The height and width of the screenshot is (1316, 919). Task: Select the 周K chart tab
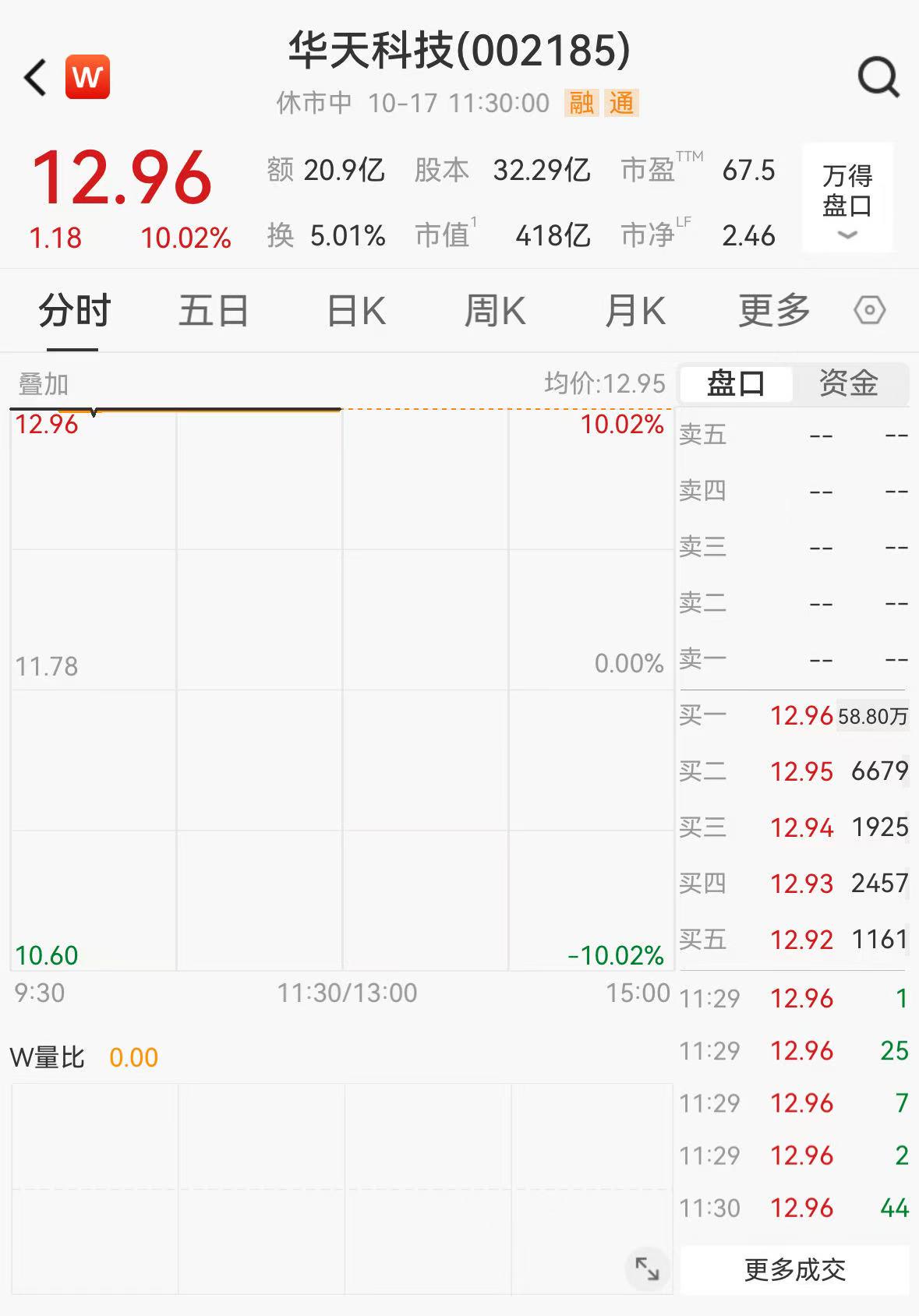495,312
